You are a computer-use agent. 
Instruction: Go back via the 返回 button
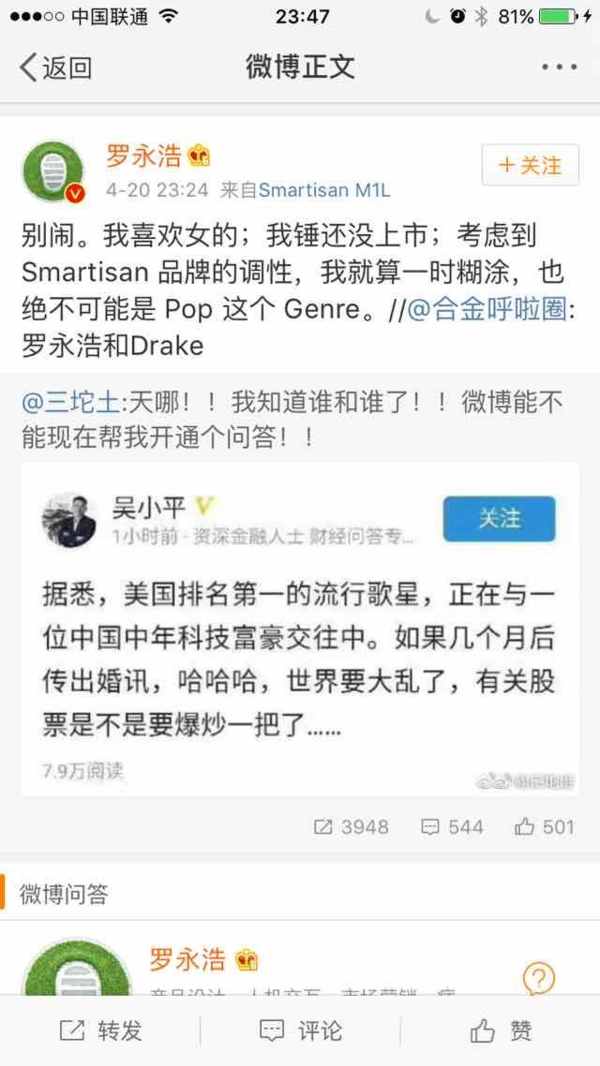(x=55, y=68)
